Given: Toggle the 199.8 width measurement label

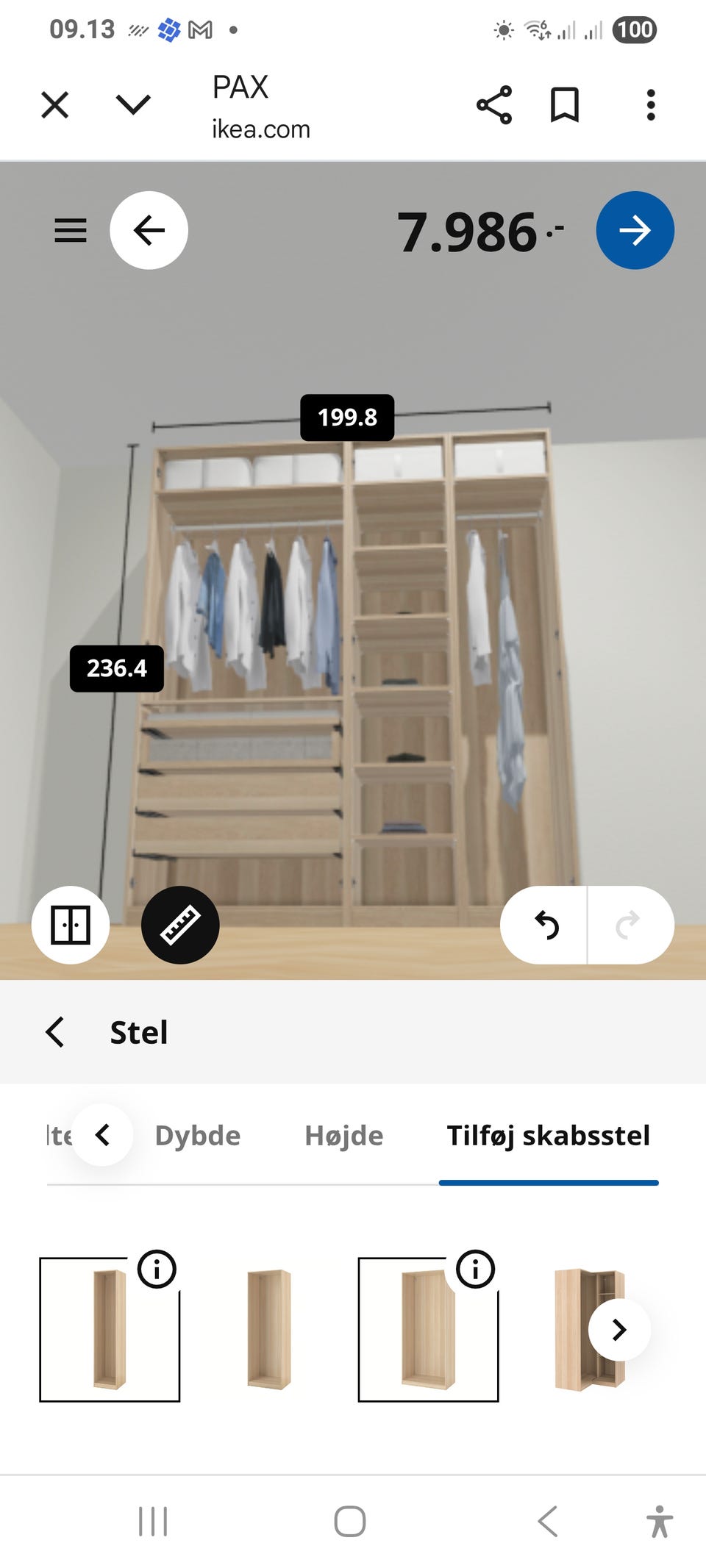Looking at the screenshot, I should tap(348, 417).
